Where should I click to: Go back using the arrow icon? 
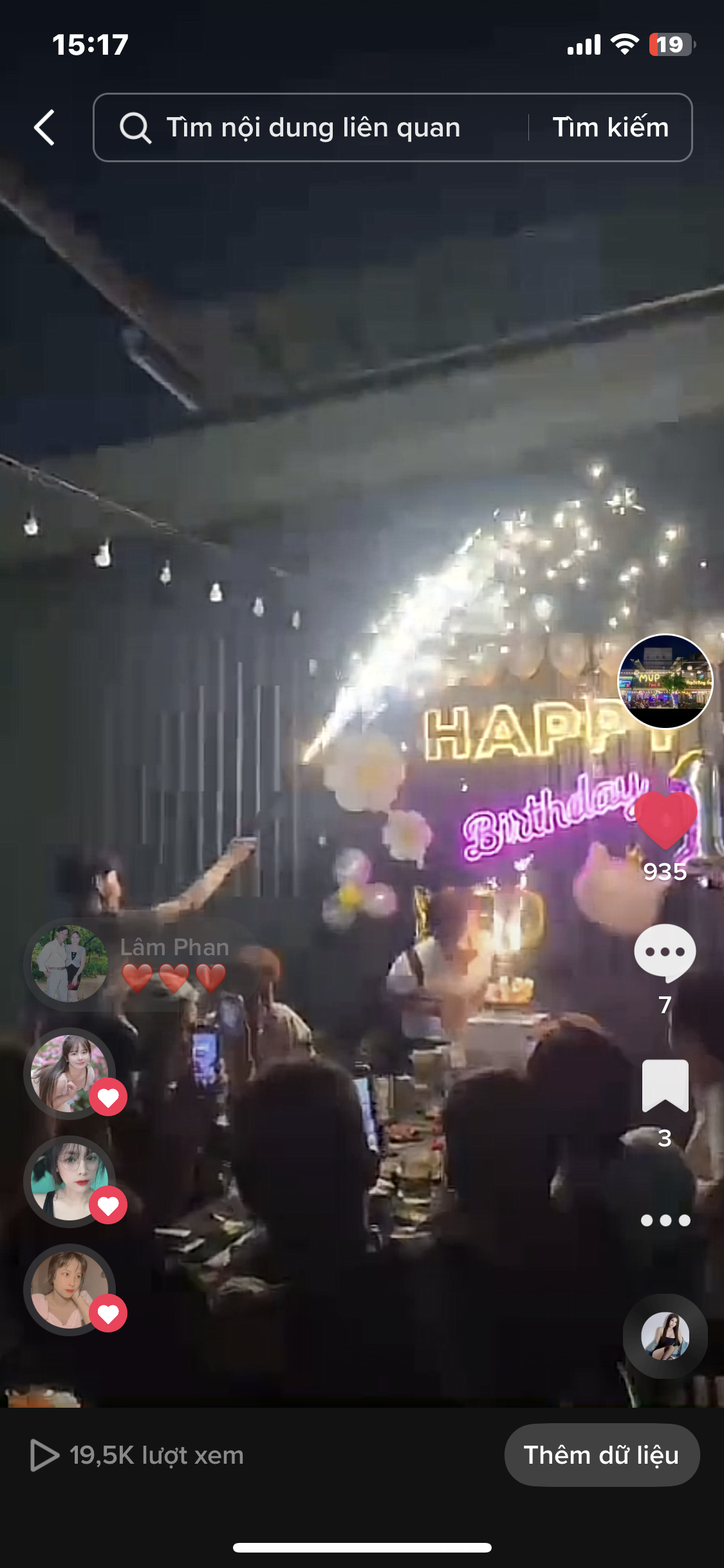tap(44, 127)
